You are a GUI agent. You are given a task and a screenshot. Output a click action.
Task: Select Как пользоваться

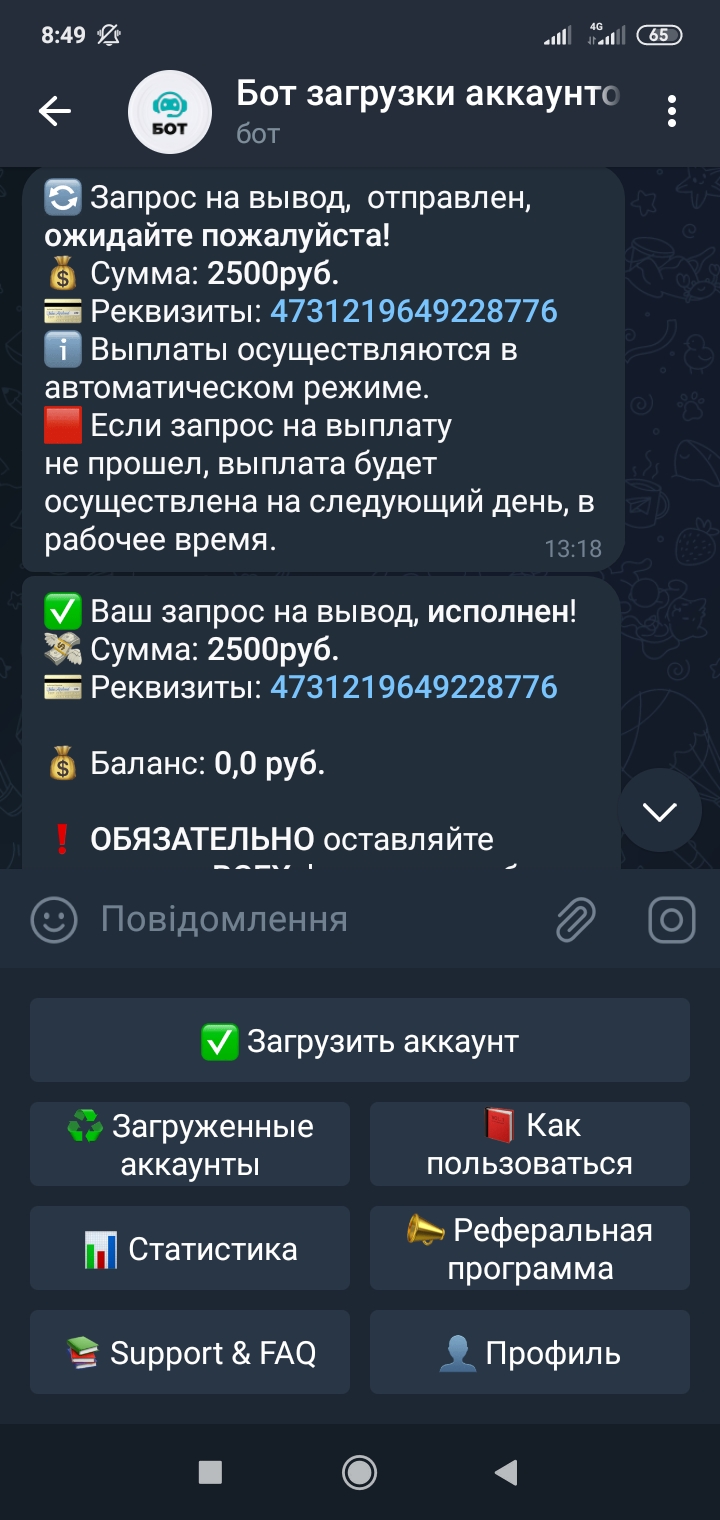pyautogui.click(x=530, y=1145)
